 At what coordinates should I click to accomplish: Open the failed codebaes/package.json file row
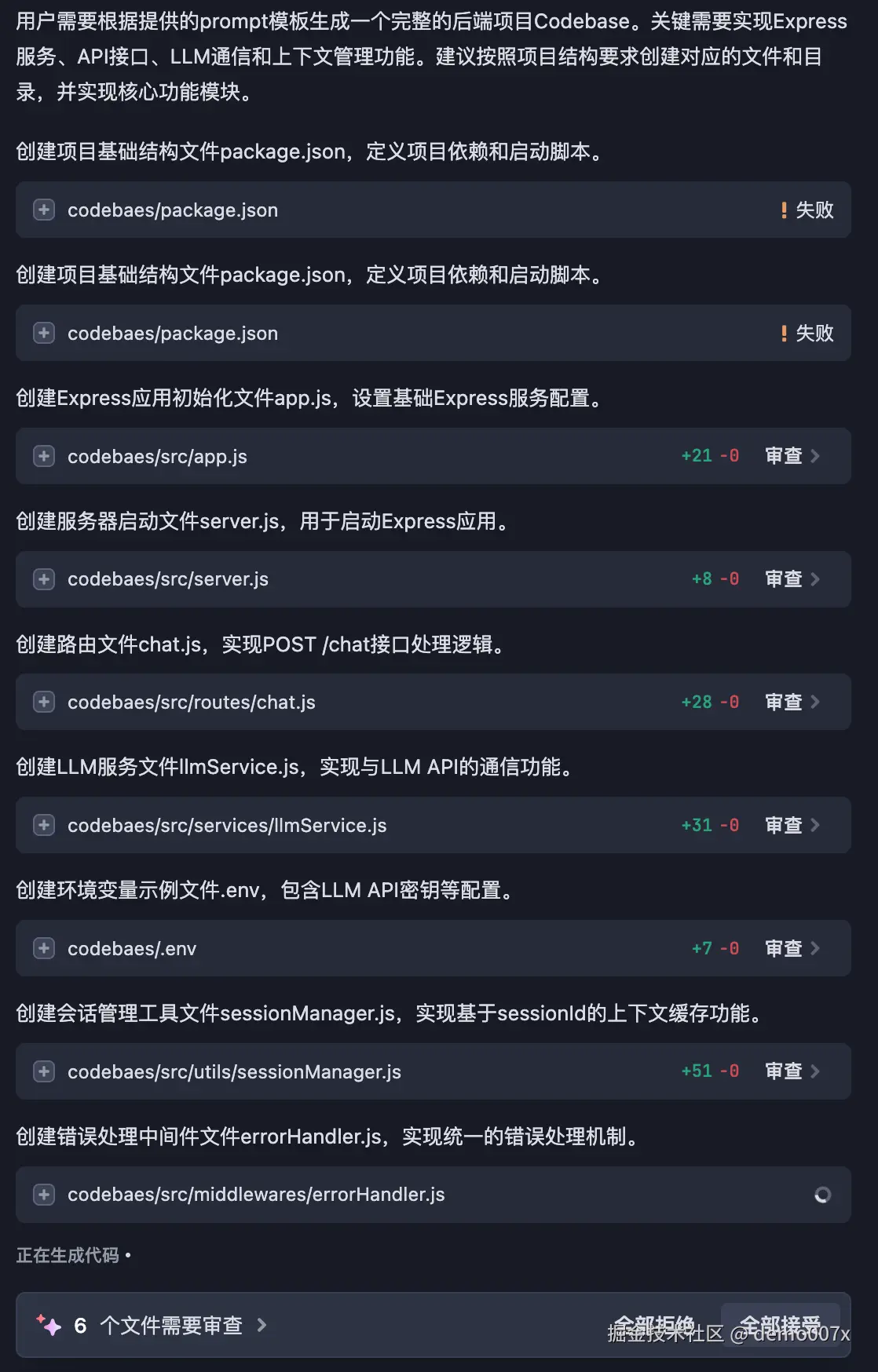(x=173, y=210)
